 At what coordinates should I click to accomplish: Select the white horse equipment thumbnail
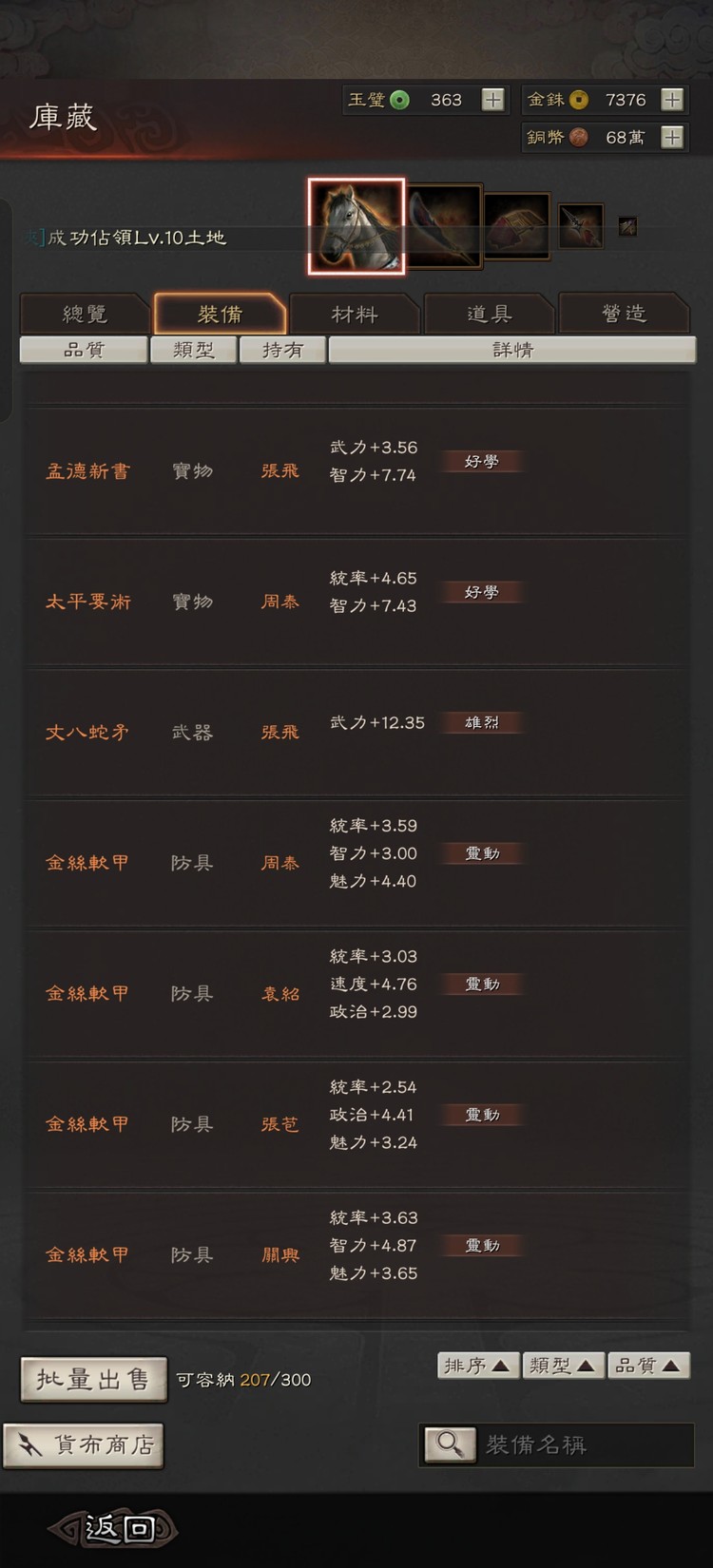[x=356, y=225]
